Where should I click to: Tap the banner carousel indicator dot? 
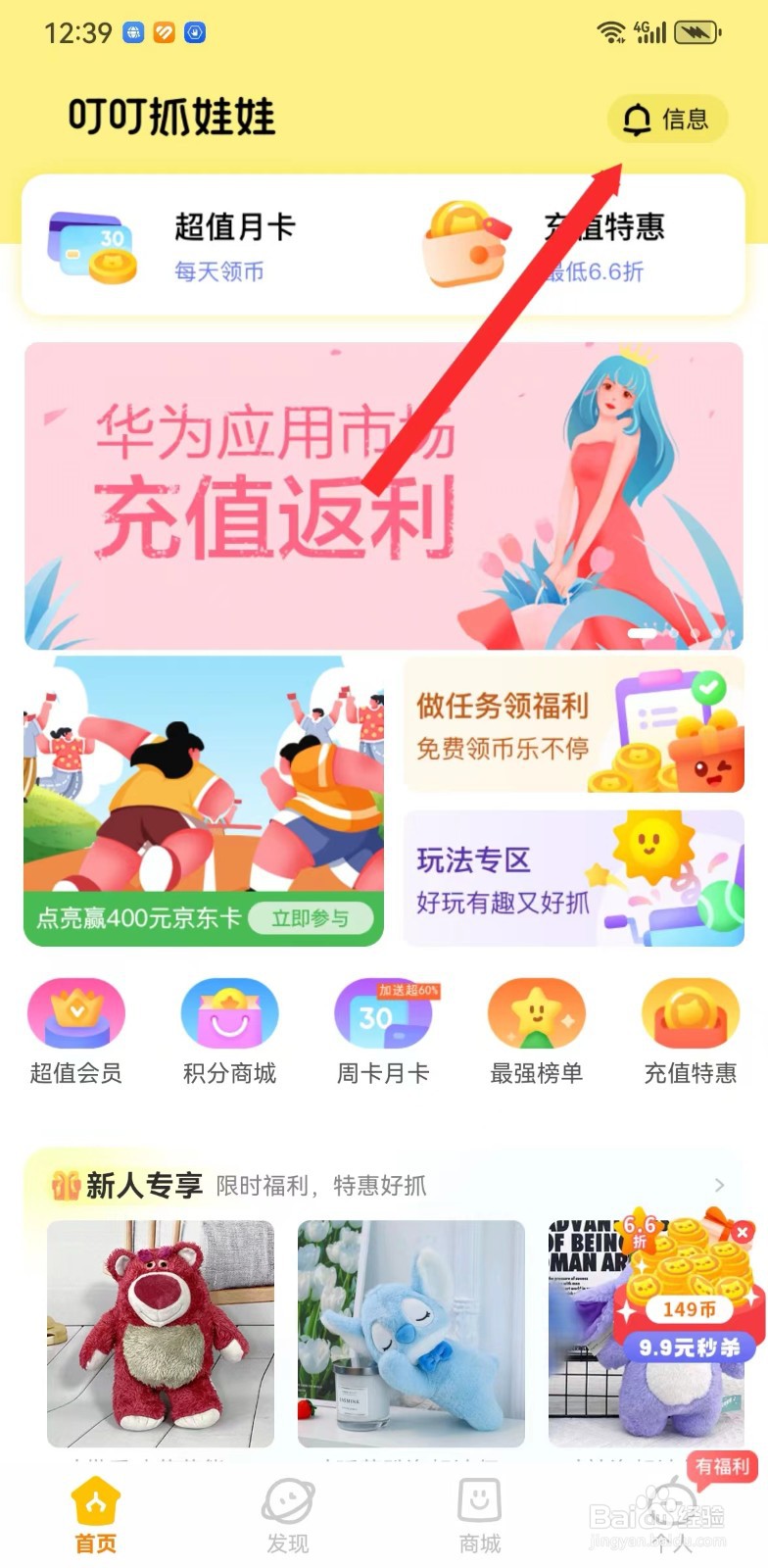point(644,634)
